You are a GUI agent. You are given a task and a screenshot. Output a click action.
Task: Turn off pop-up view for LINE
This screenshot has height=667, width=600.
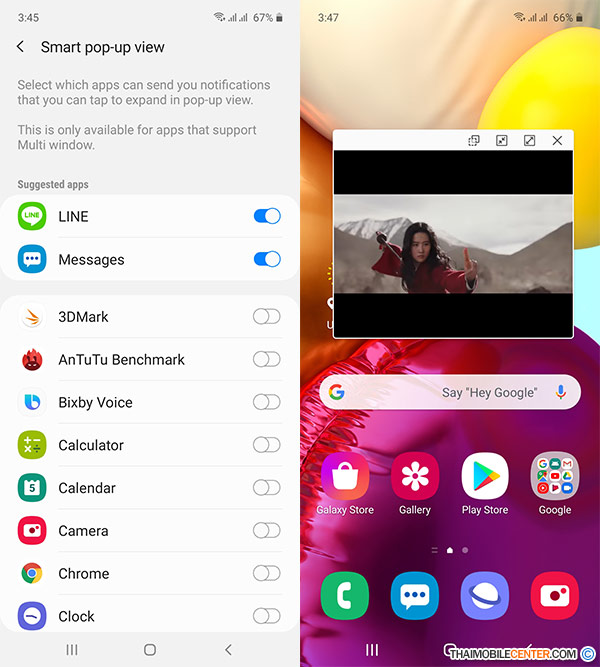[267, 216]
